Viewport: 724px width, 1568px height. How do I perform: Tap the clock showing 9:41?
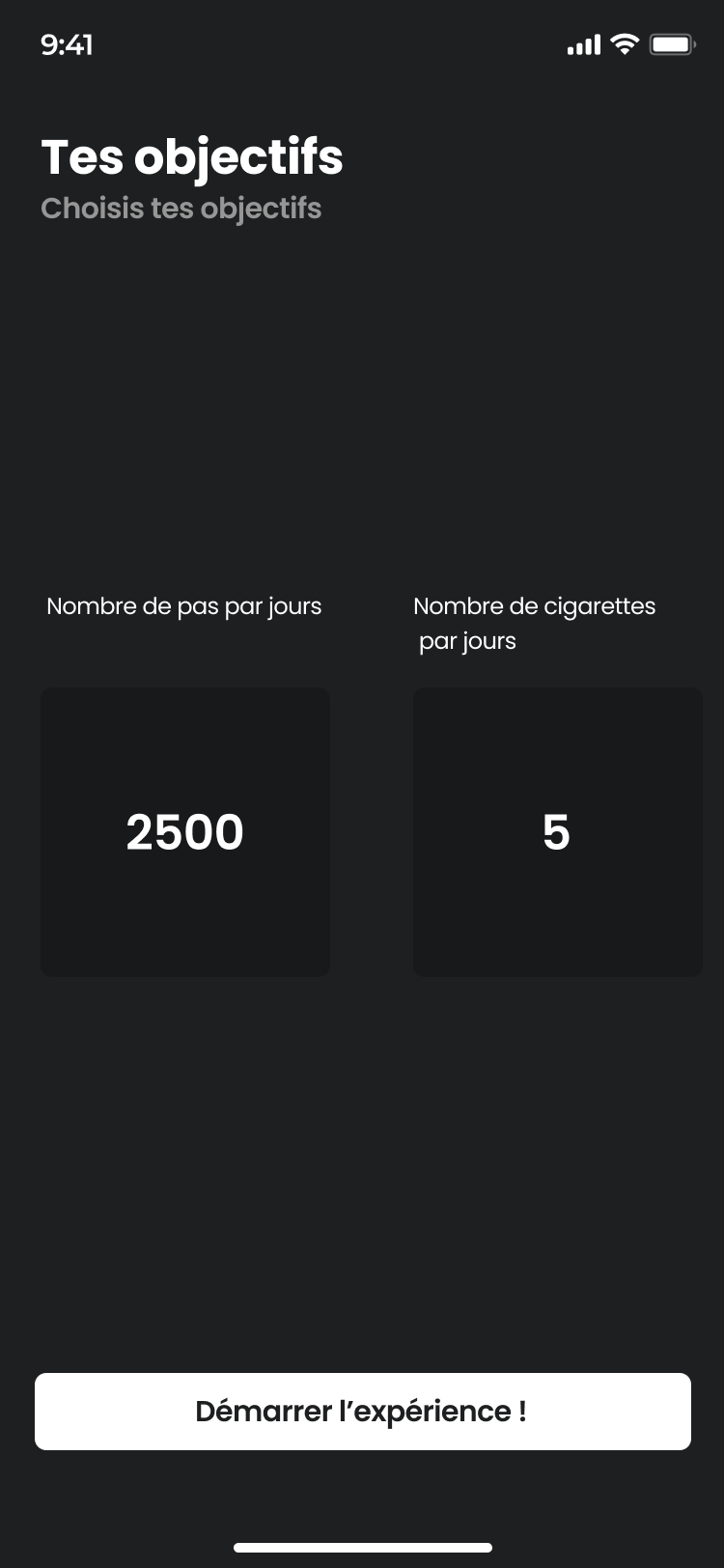point(66,43)
